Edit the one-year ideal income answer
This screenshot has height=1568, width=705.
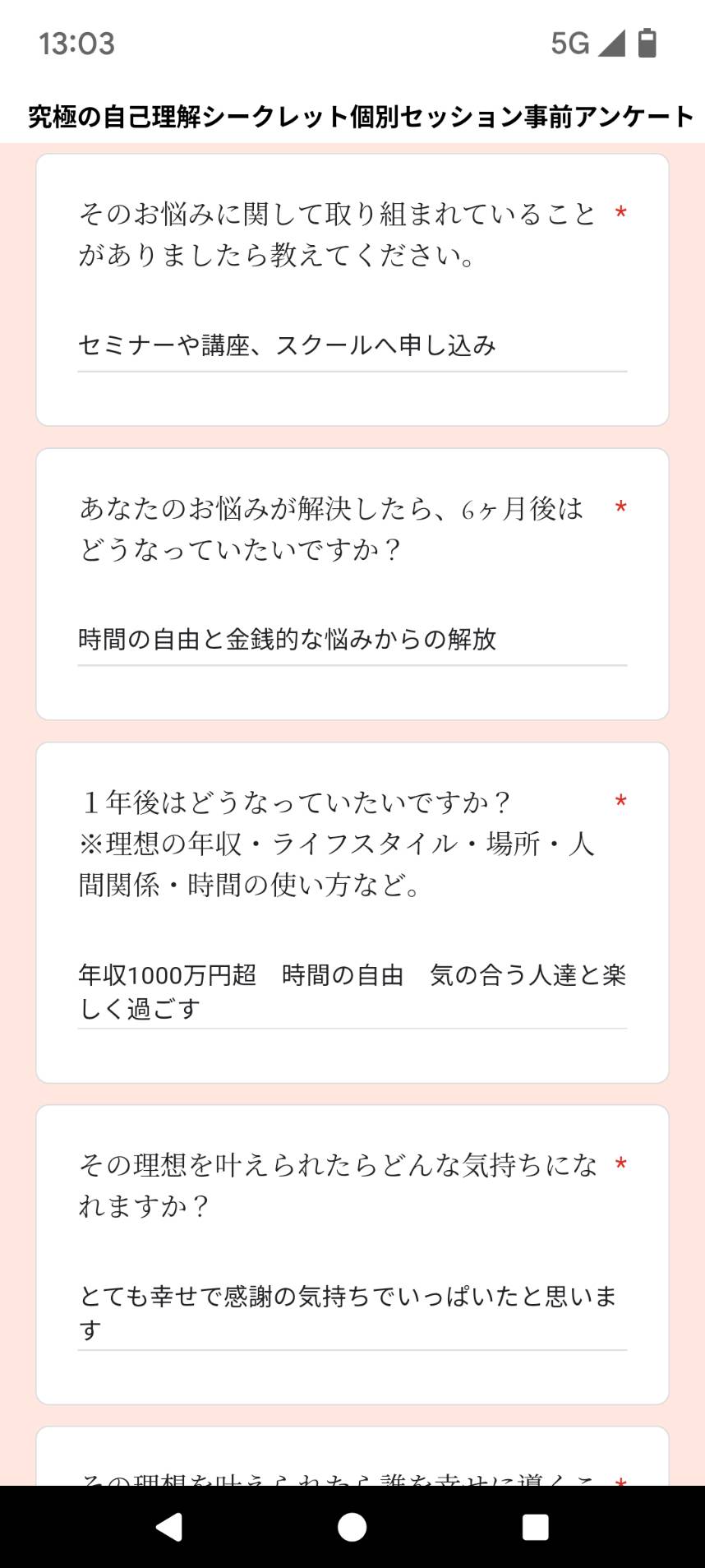(x=352, y=992)
